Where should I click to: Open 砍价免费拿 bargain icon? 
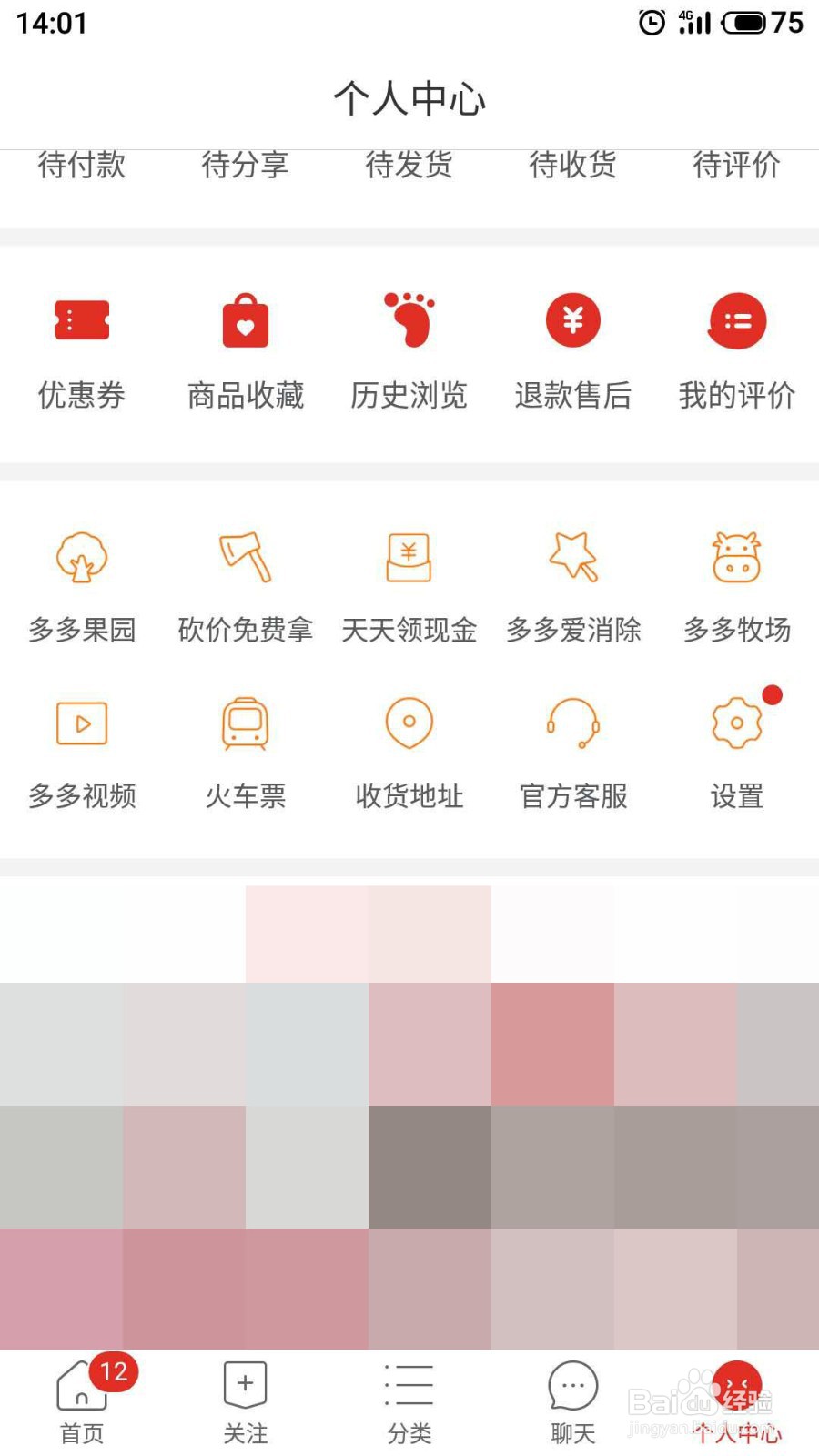(x=244, y=560)
